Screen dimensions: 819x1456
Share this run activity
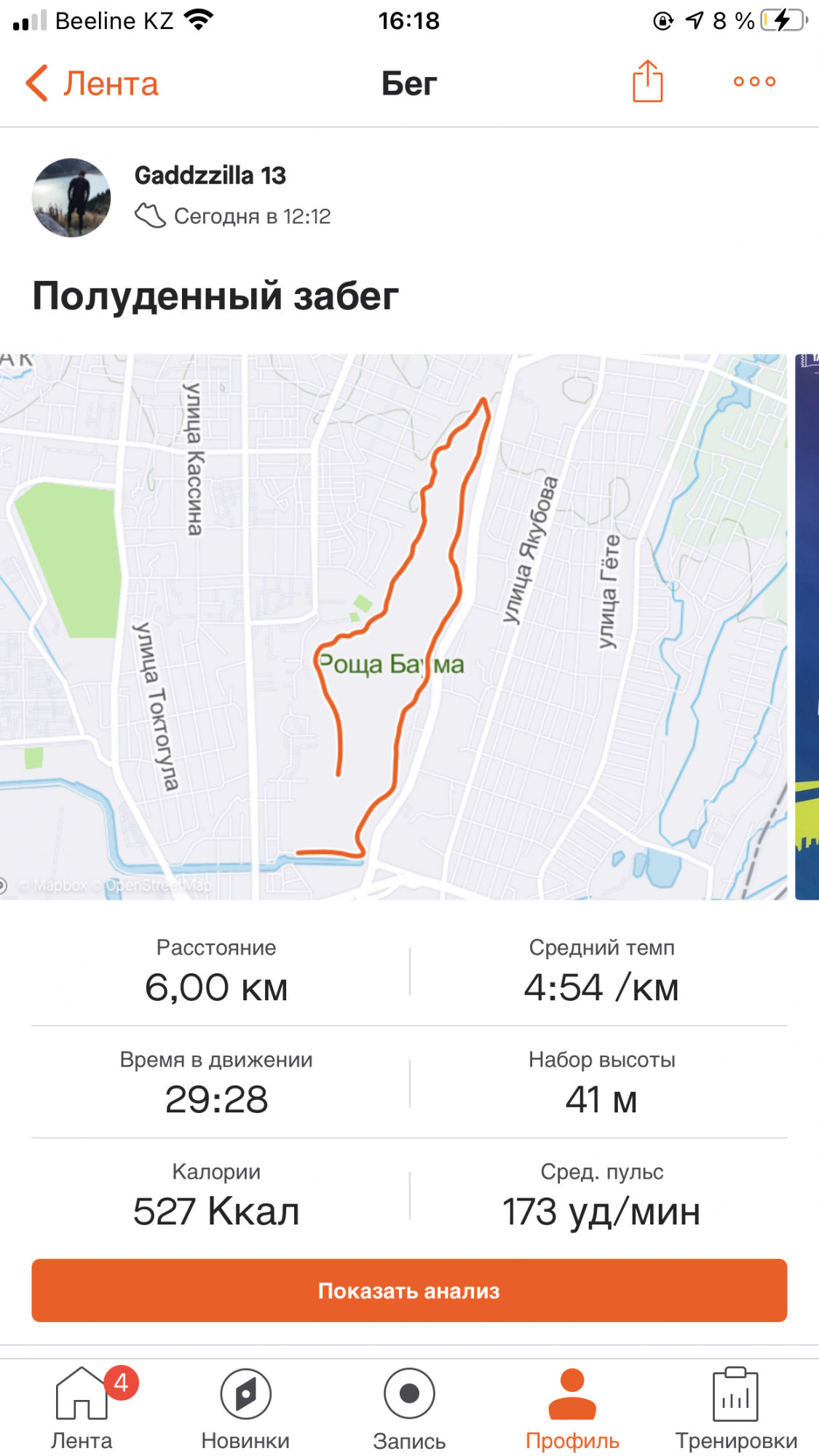(646, 82)
